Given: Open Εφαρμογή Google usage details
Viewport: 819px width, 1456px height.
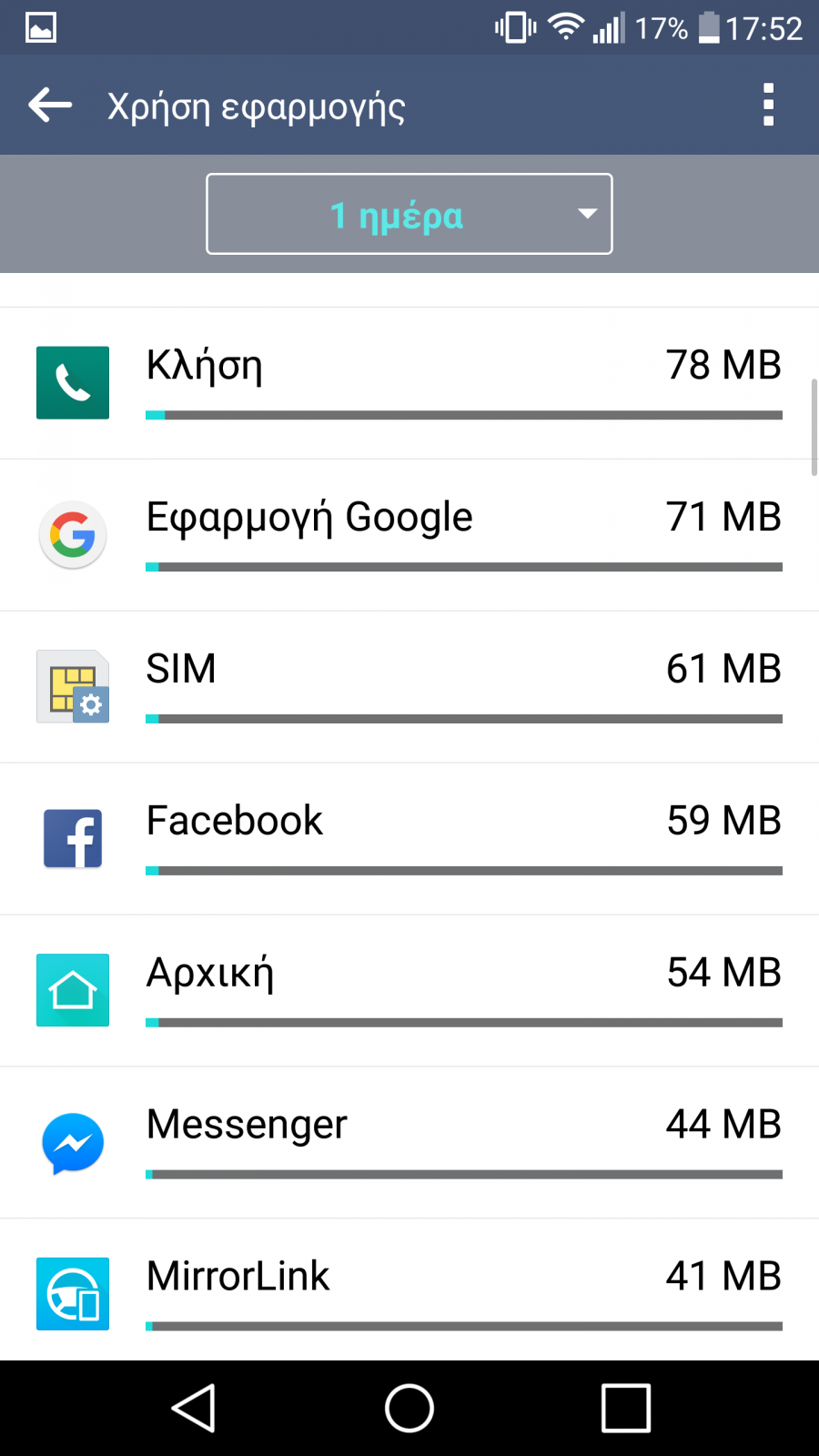Looking at the screenshot, I should [x=409, y=535].
